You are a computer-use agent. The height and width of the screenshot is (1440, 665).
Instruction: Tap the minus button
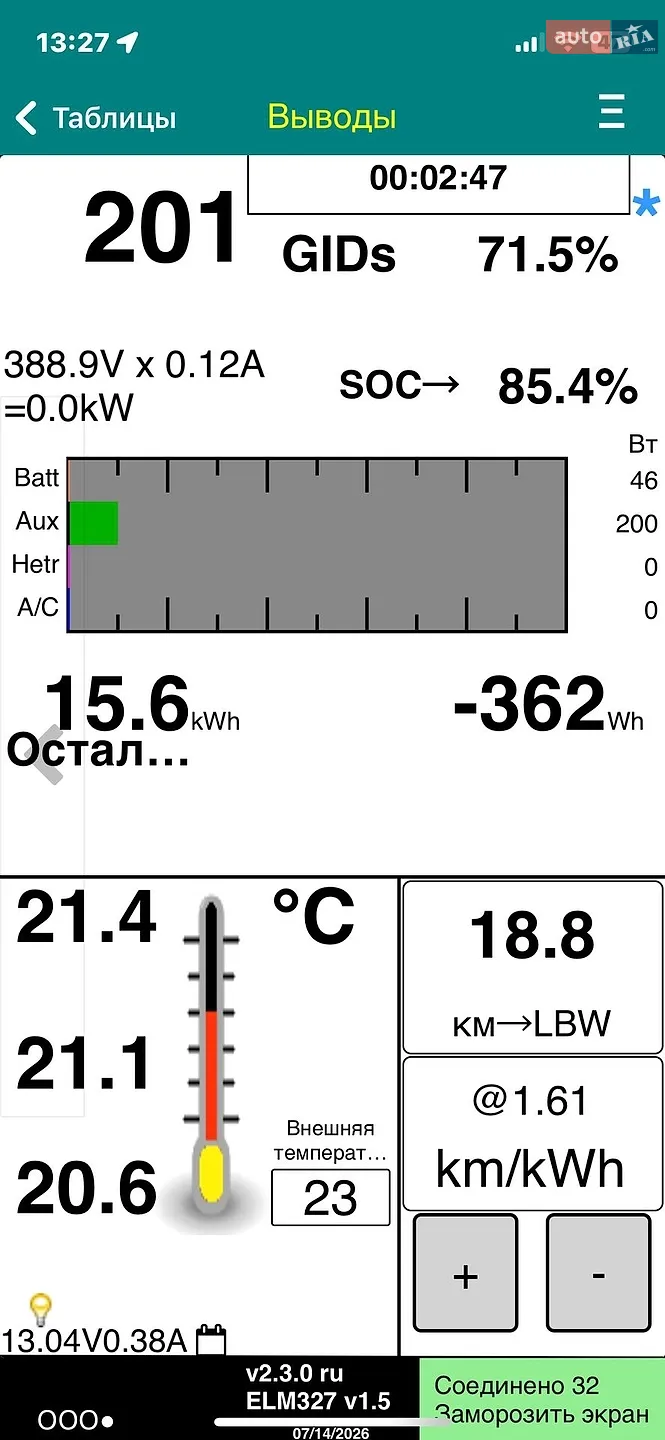click(x=598, y=1272)
